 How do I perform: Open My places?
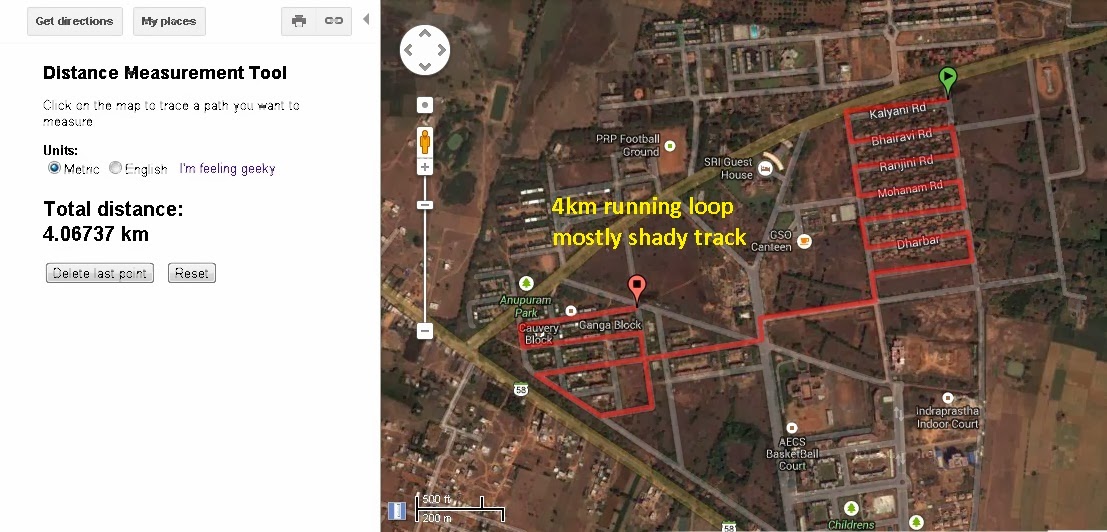point(169,21)
